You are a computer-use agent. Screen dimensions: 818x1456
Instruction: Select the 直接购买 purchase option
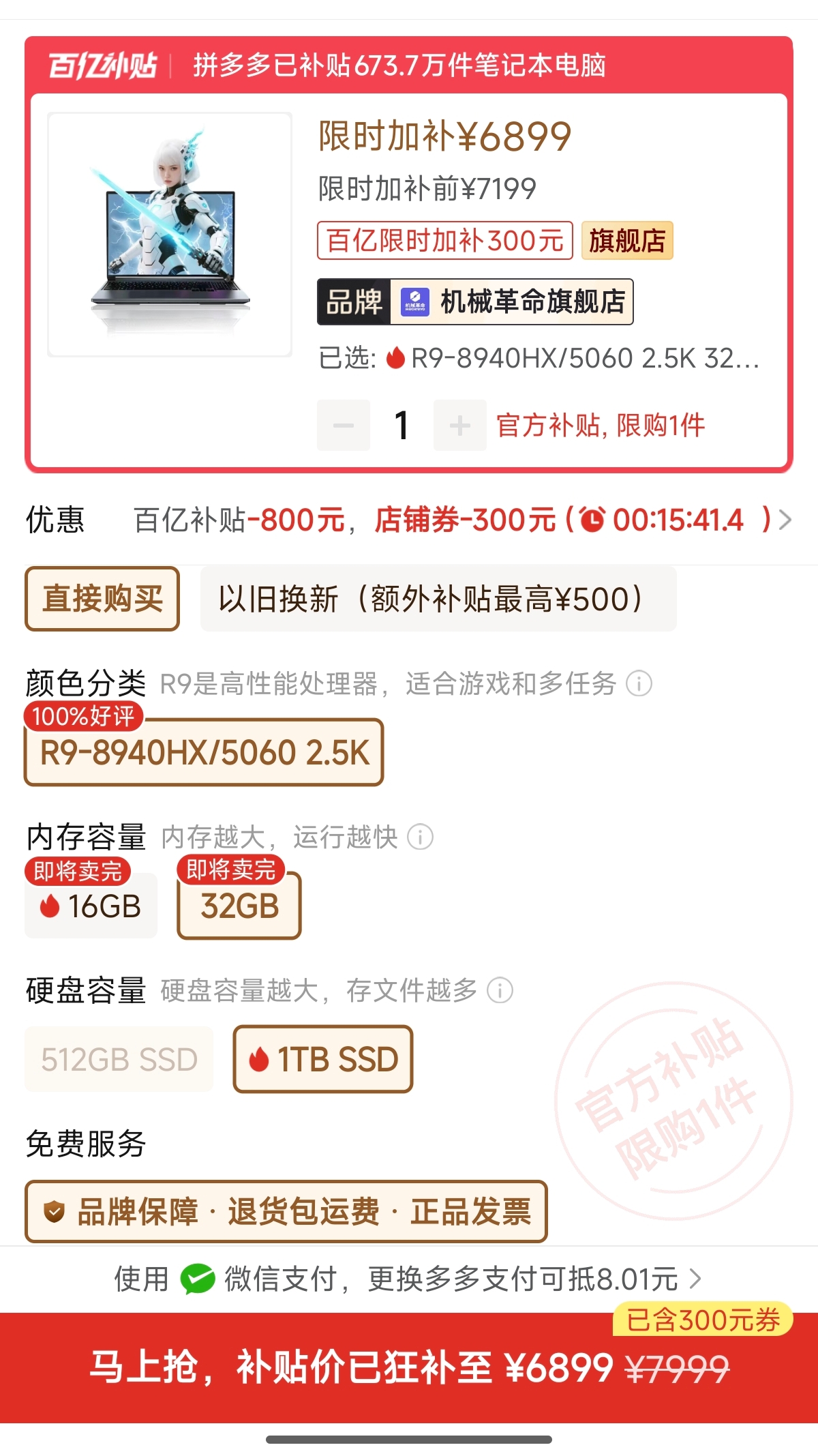[102, 599]
